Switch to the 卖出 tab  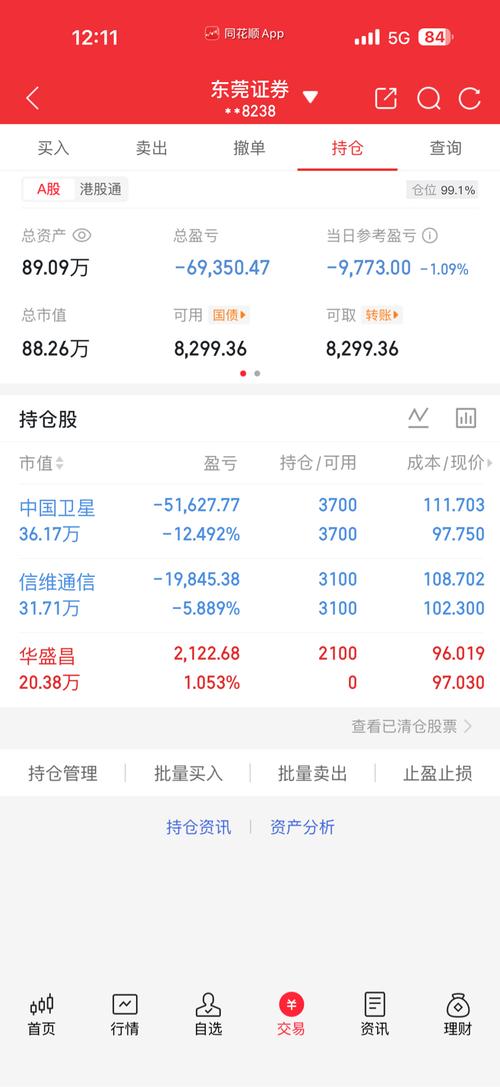point(151,148)
